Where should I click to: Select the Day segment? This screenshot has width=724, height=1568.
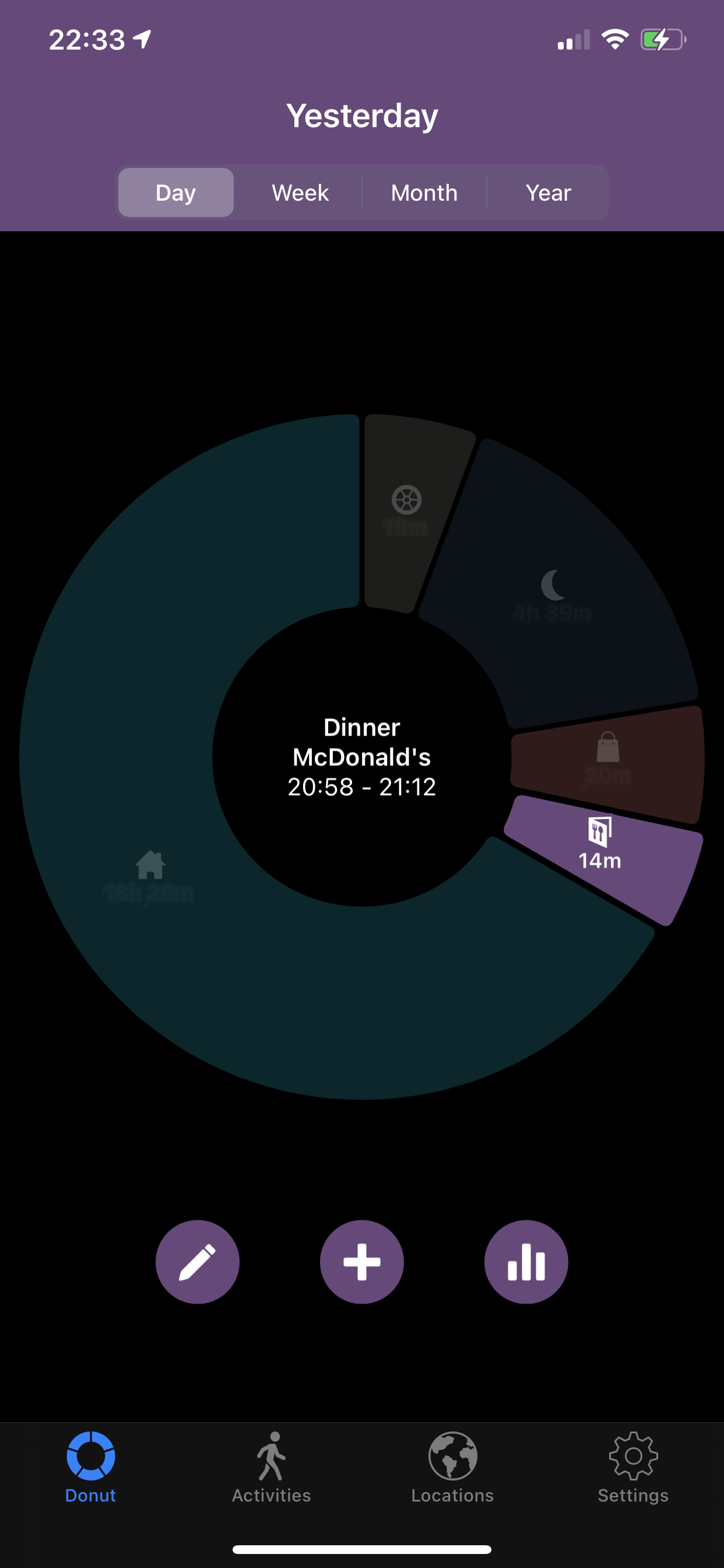click(x=176, y=193)
